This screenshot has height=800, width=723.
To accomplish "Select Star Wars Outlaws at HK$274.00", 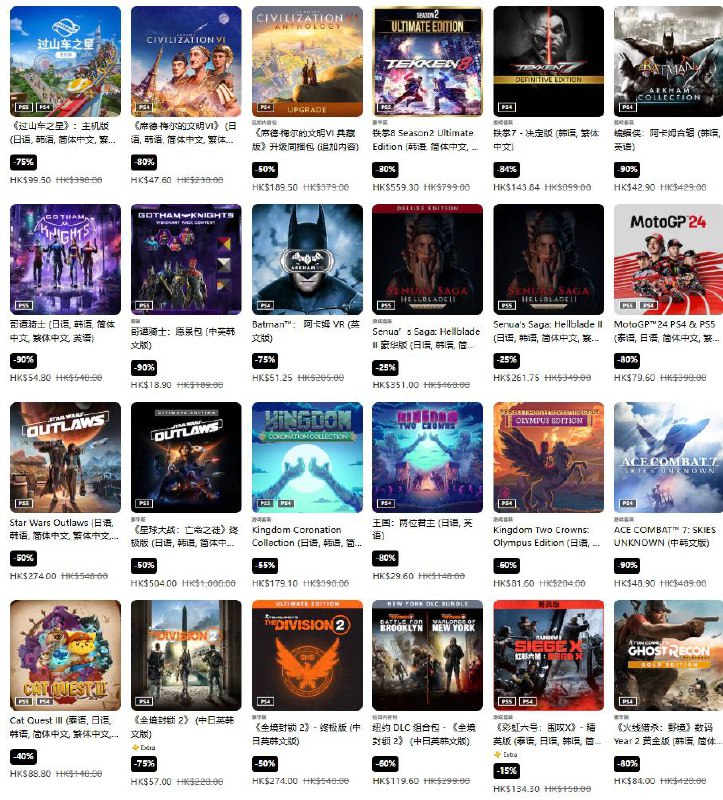I will 65,457.
